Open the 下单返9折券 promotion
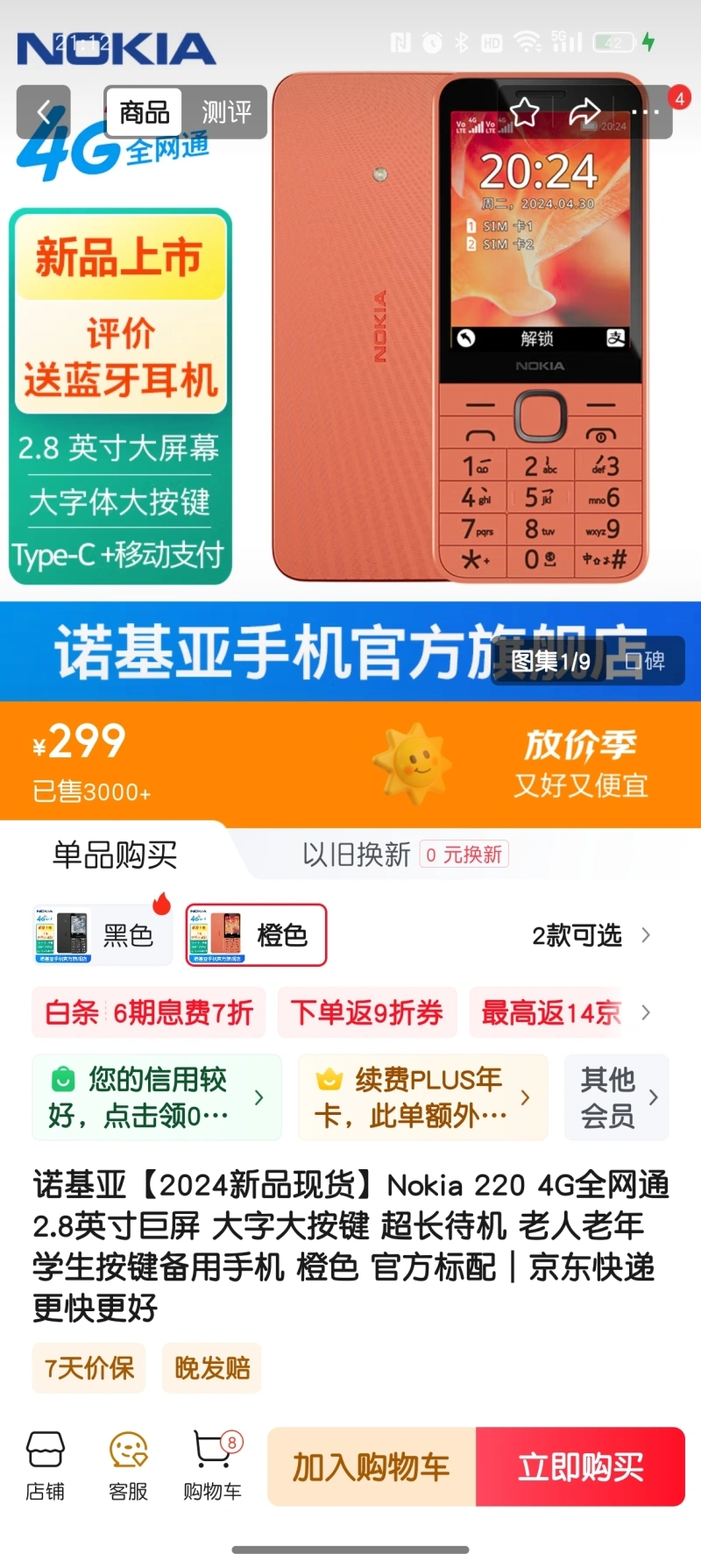Viewport: 701px width, 1568px height. pos(367,1012)
